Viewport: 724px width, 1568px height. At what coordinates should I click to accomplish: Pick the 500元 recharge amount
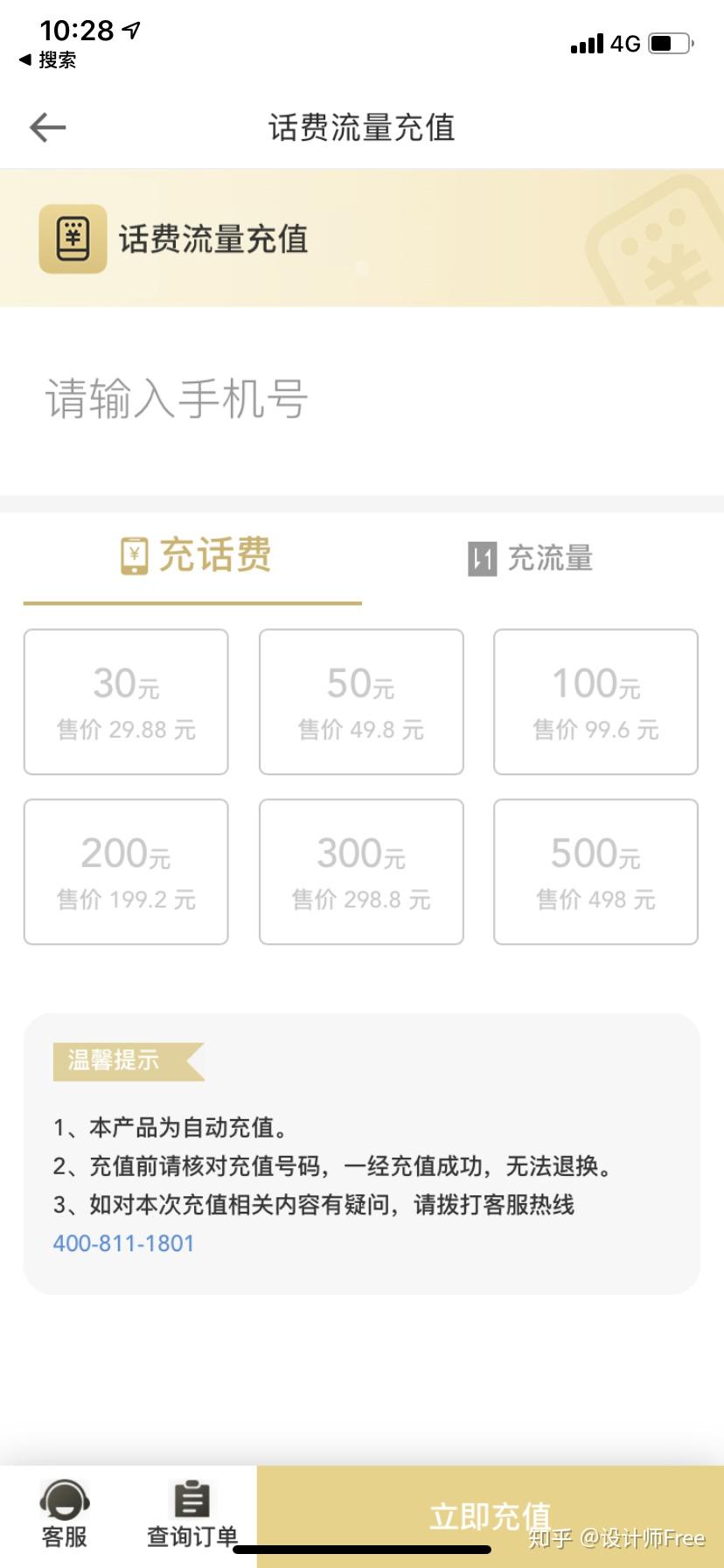595,871
